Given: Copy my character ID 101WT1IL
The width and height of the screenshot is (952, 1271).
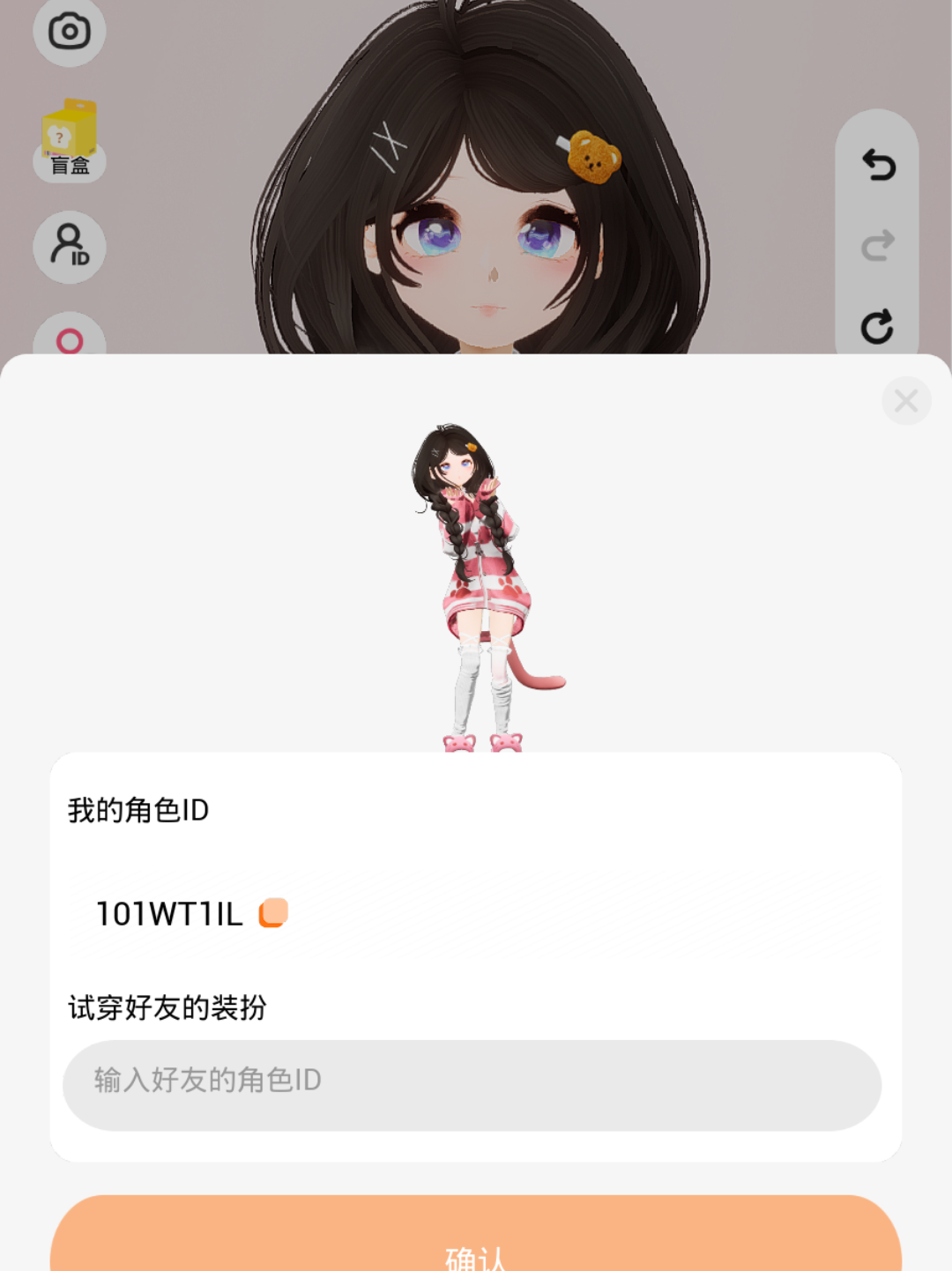Looking at the screenshot, I should [273, 913].
